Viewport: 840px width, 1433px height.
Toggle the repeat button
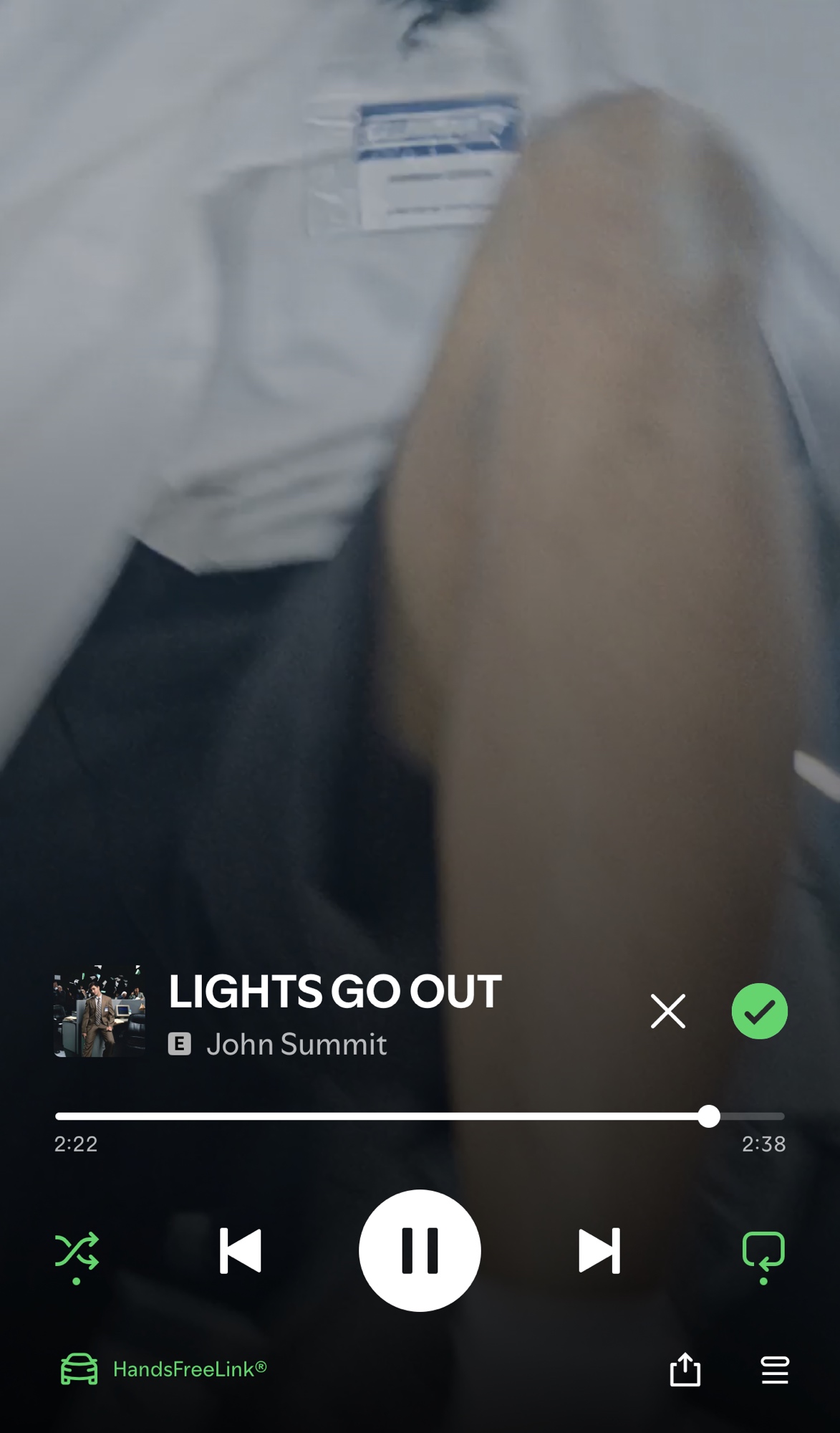(x=763, y=1251)
